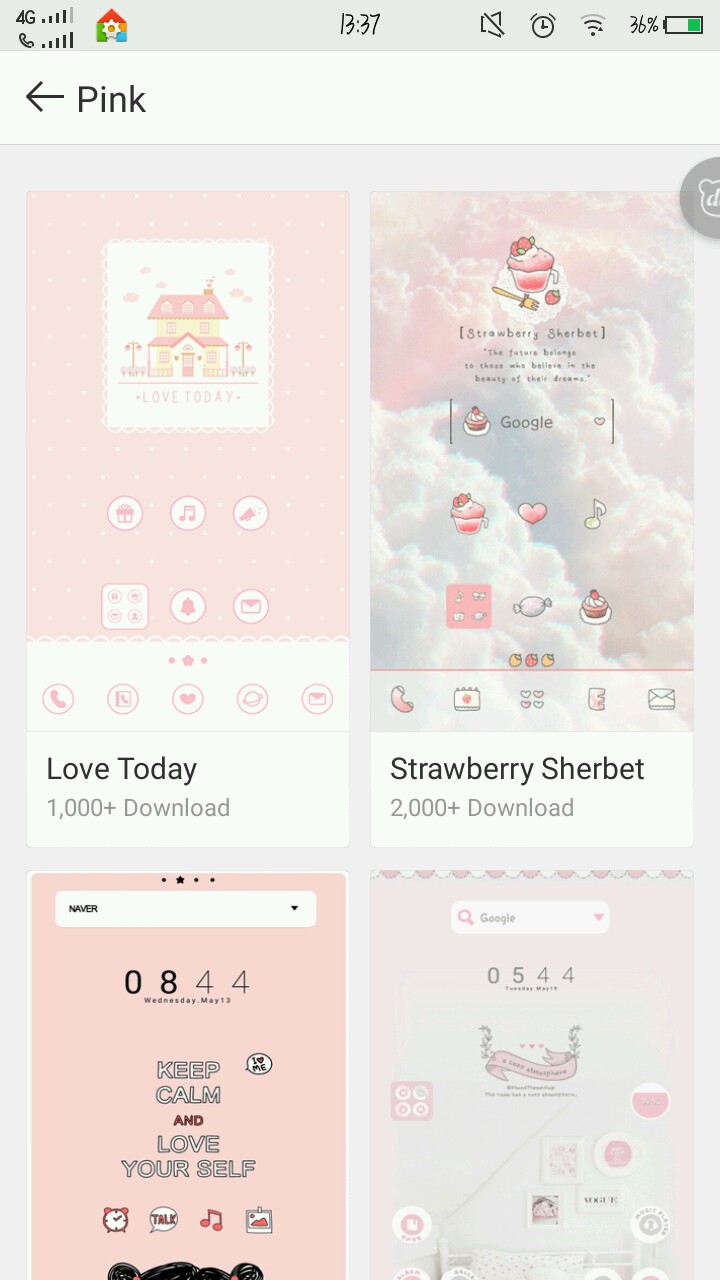Open the Love Today theme card
This screenshot has width=720, height=1280.
(188, 520)
